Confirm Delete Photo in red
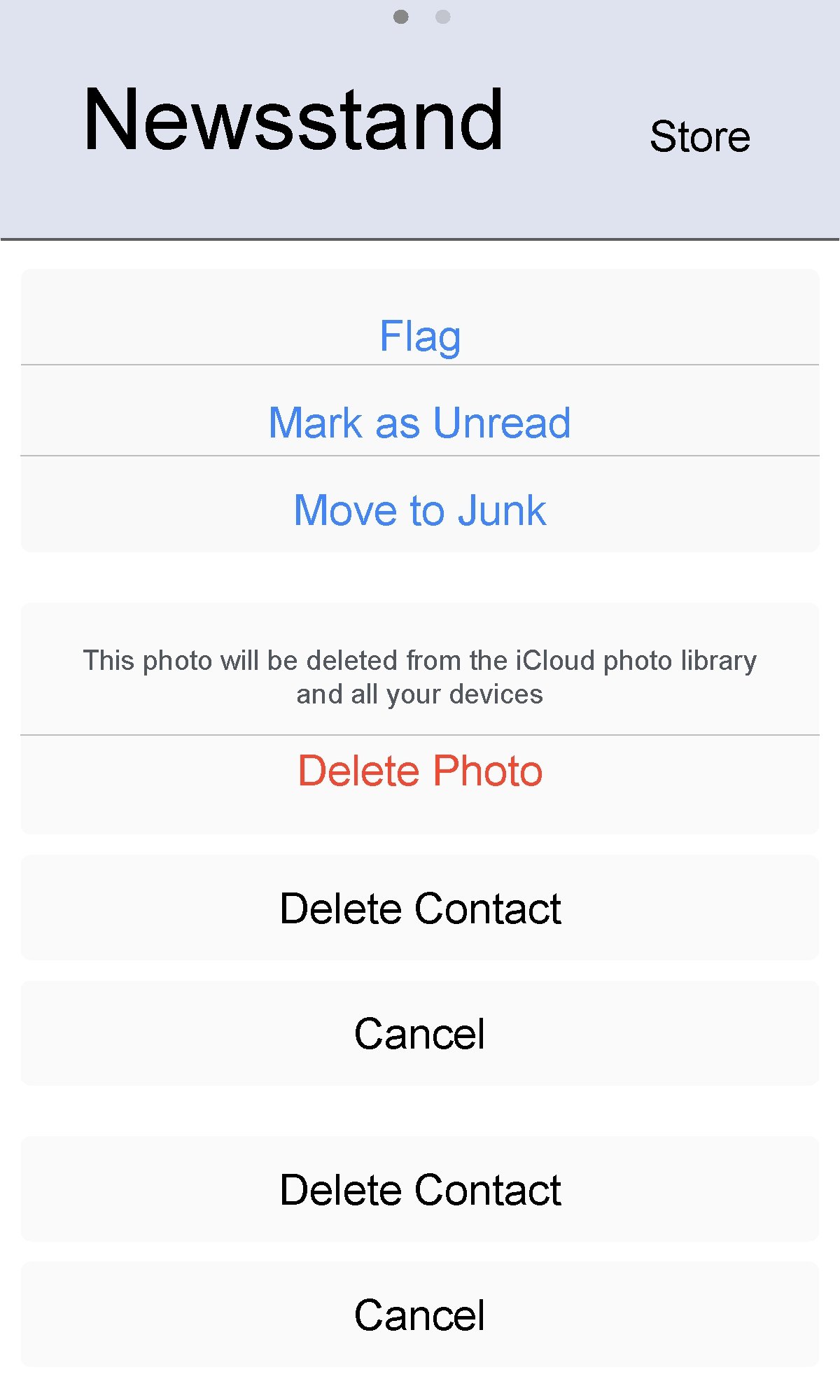Image resolution: width=840 pixels, height=1400 pixels. coord(420,771)
